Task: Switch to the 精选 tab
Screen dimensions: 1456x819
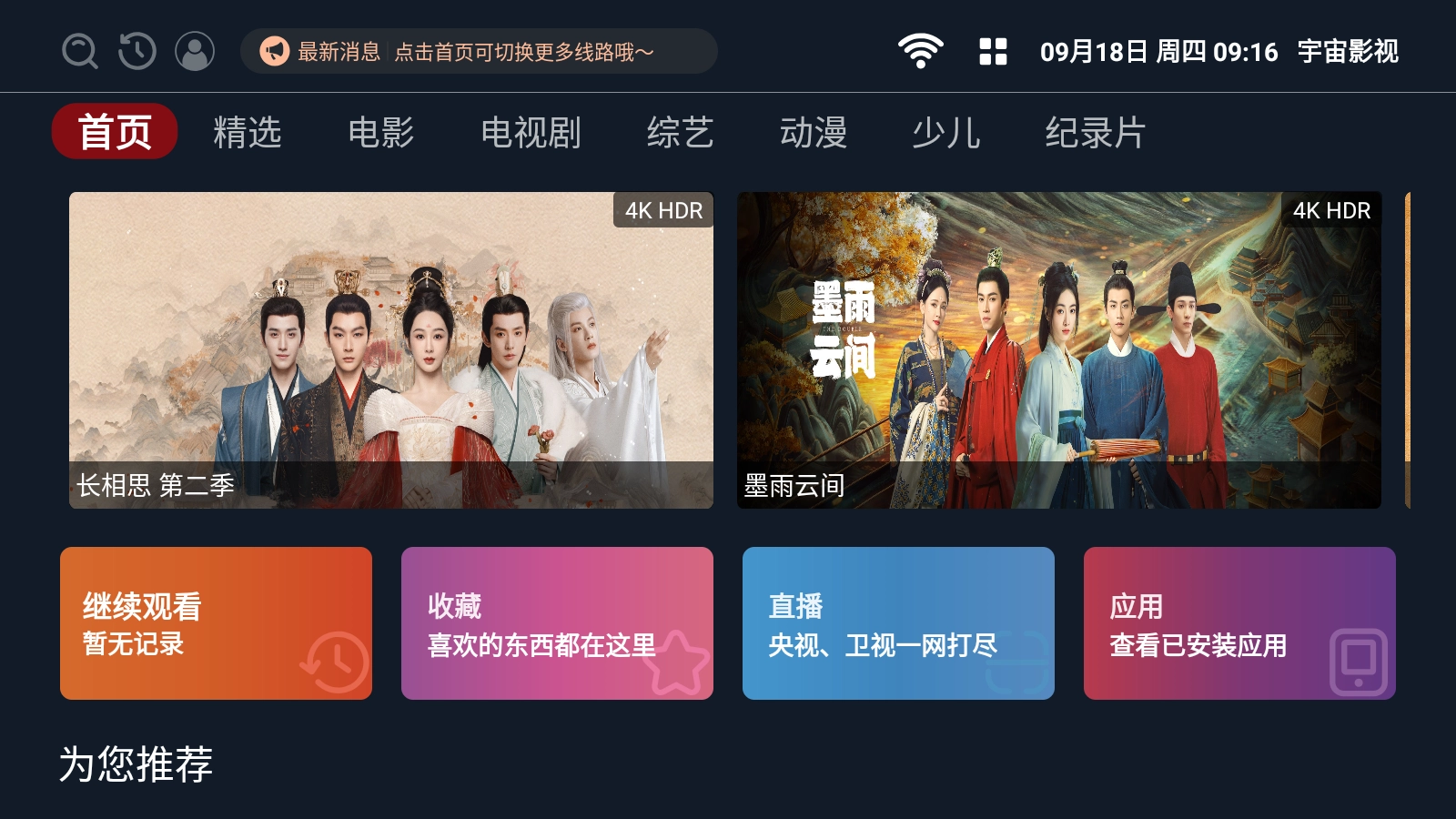Action: point(248,132)
